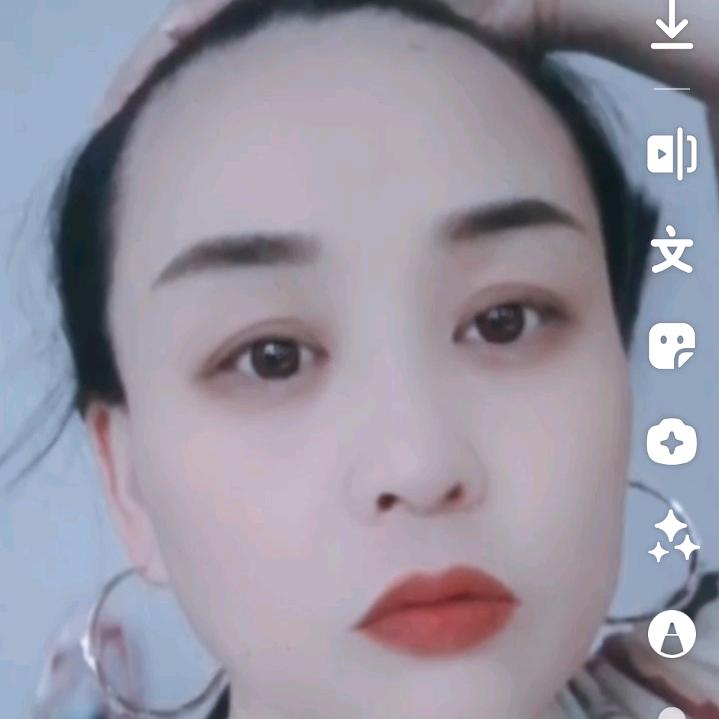
Task: Open the sticker picker
Action: click(x=671, y=346)
